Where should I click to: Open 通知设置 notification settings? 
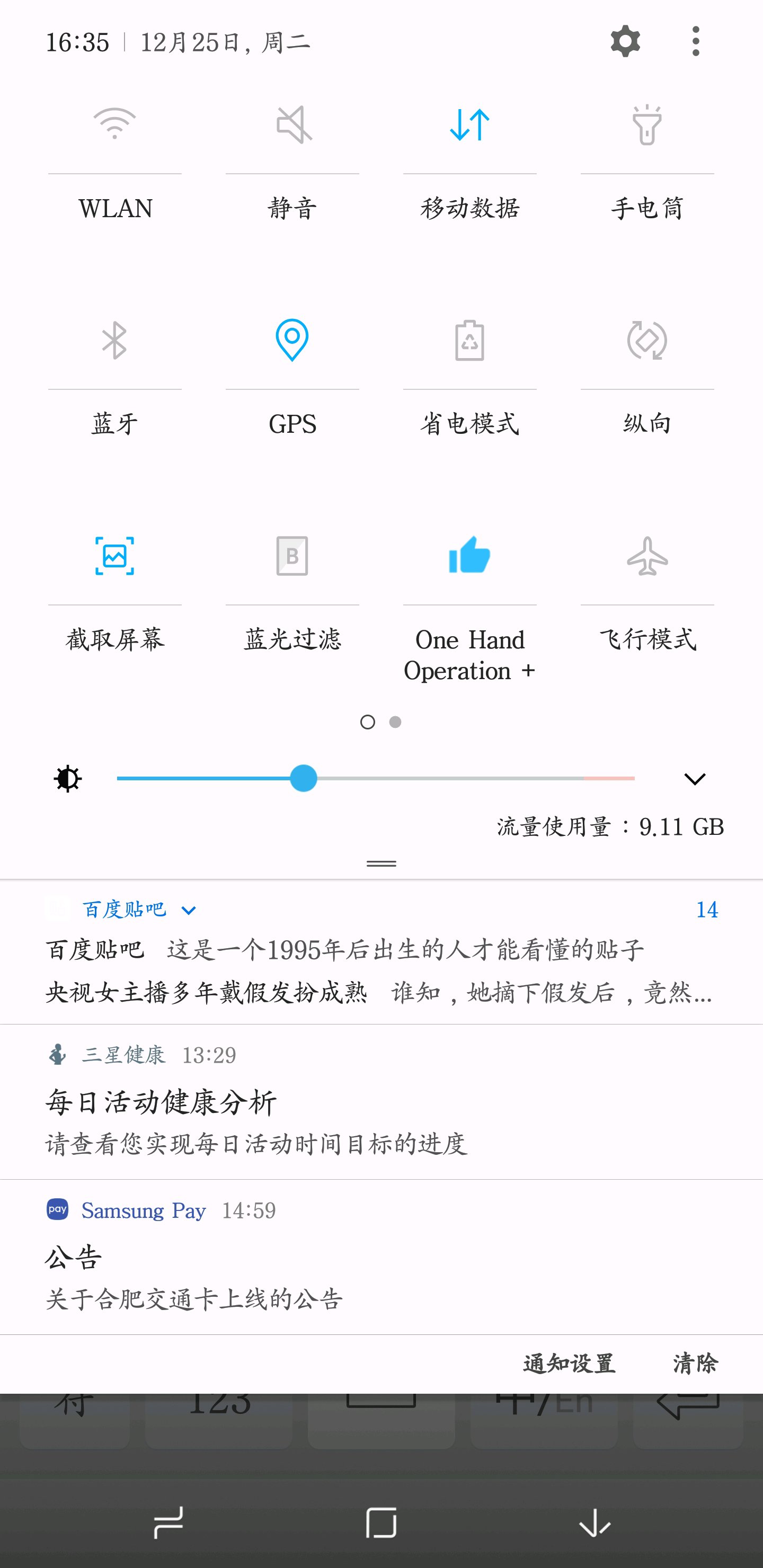[x=569, y=1364]
